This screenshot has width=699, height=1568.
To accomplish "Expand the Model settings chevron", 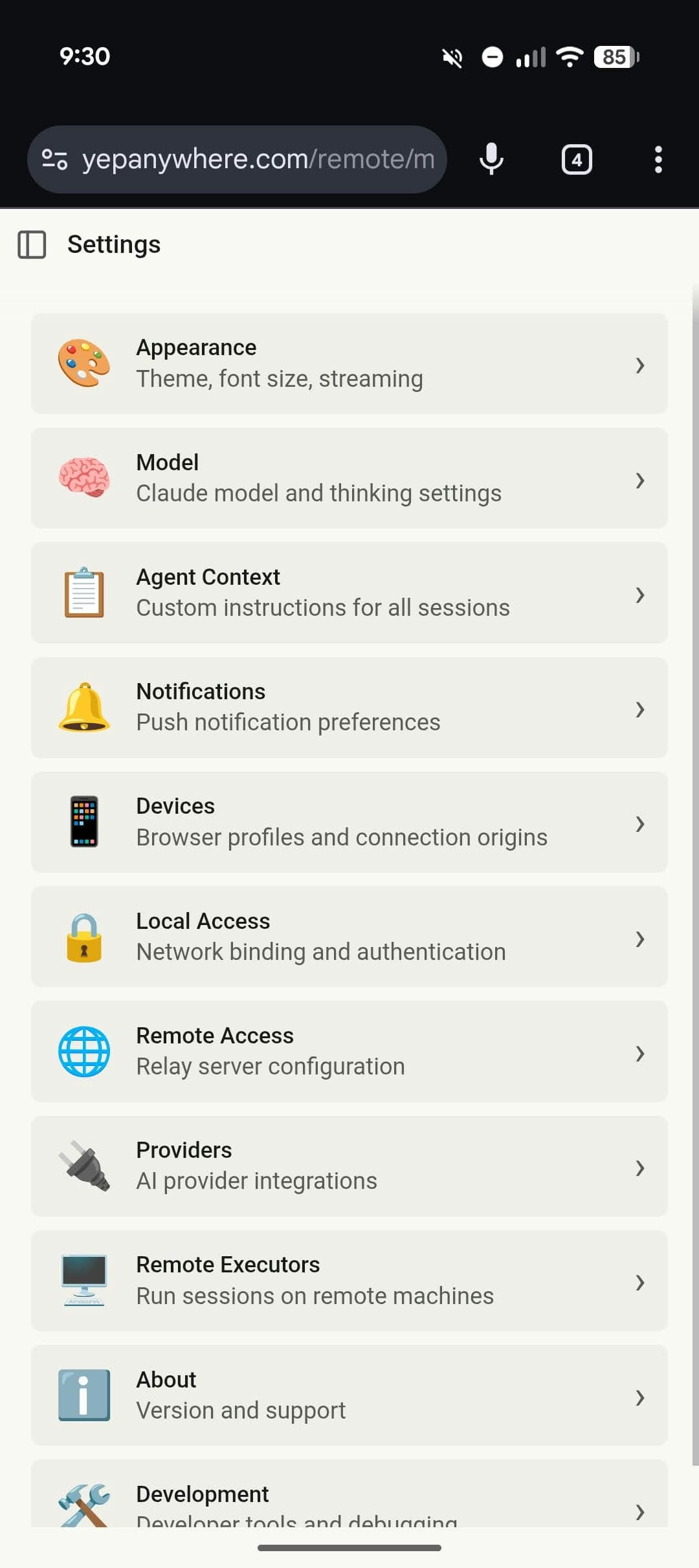I will [x=640, y=481].
